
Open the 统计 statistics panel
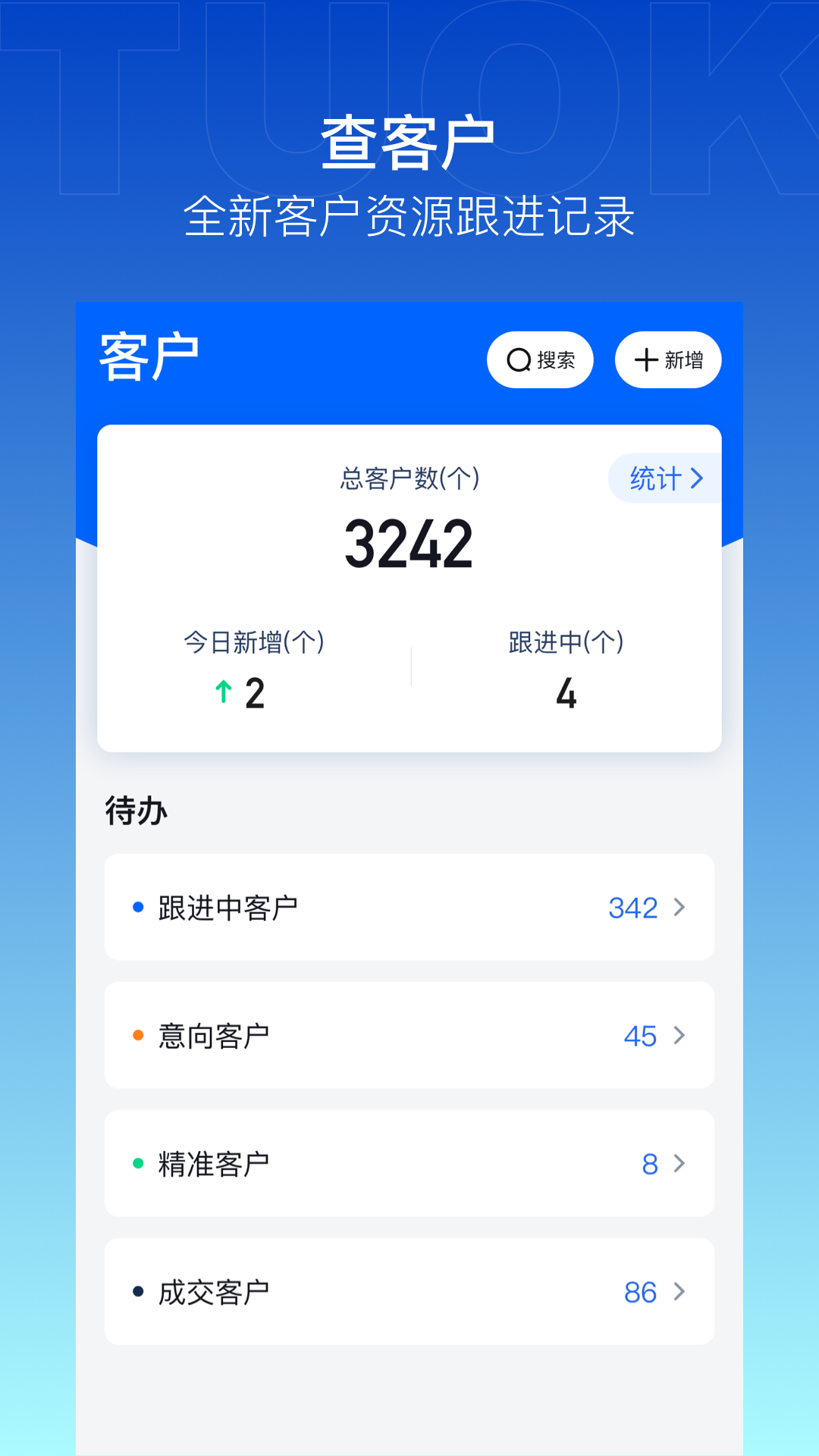[x=663, y=478]
